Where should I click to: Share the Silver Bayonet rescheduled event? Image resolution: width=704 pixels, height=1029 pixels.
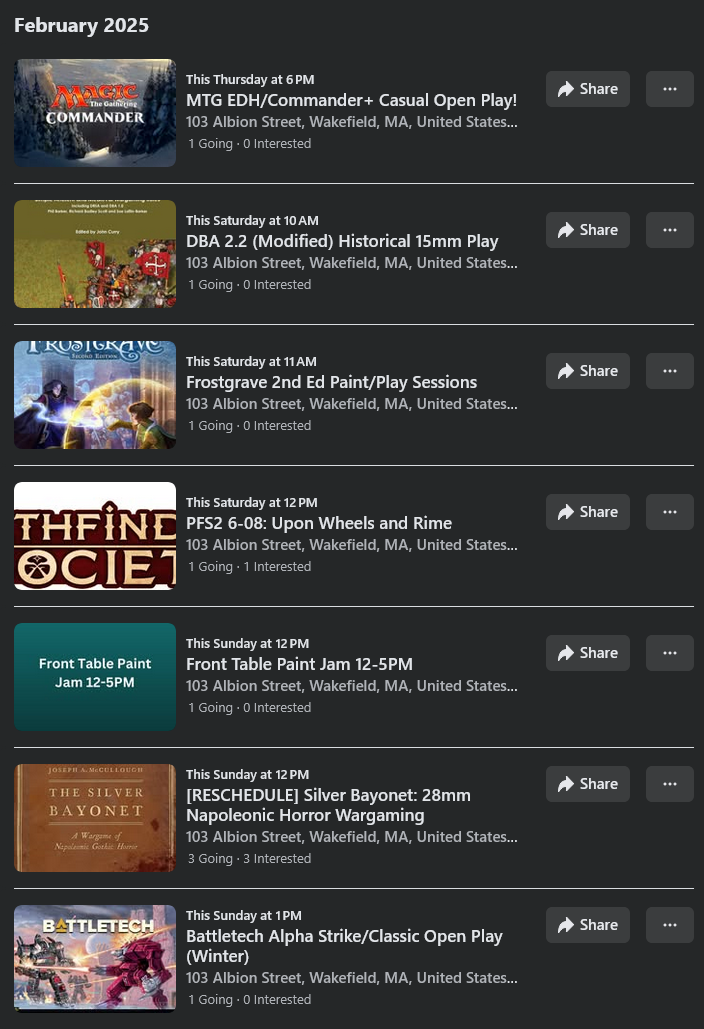point(588,784)
